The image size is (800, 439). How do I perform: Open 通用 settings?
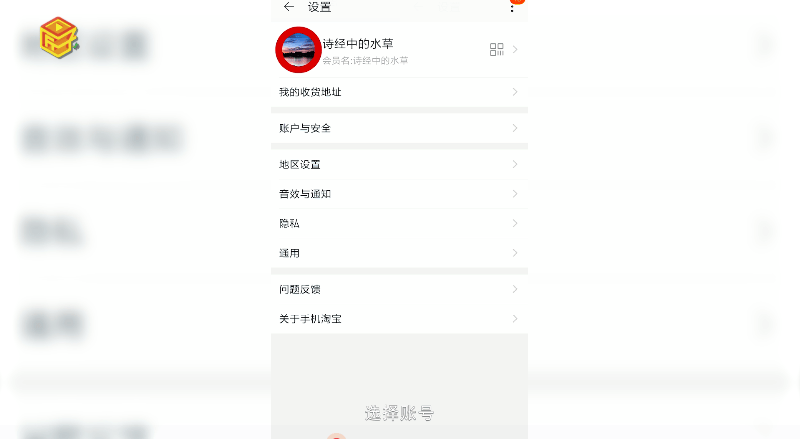pos(398,253)
